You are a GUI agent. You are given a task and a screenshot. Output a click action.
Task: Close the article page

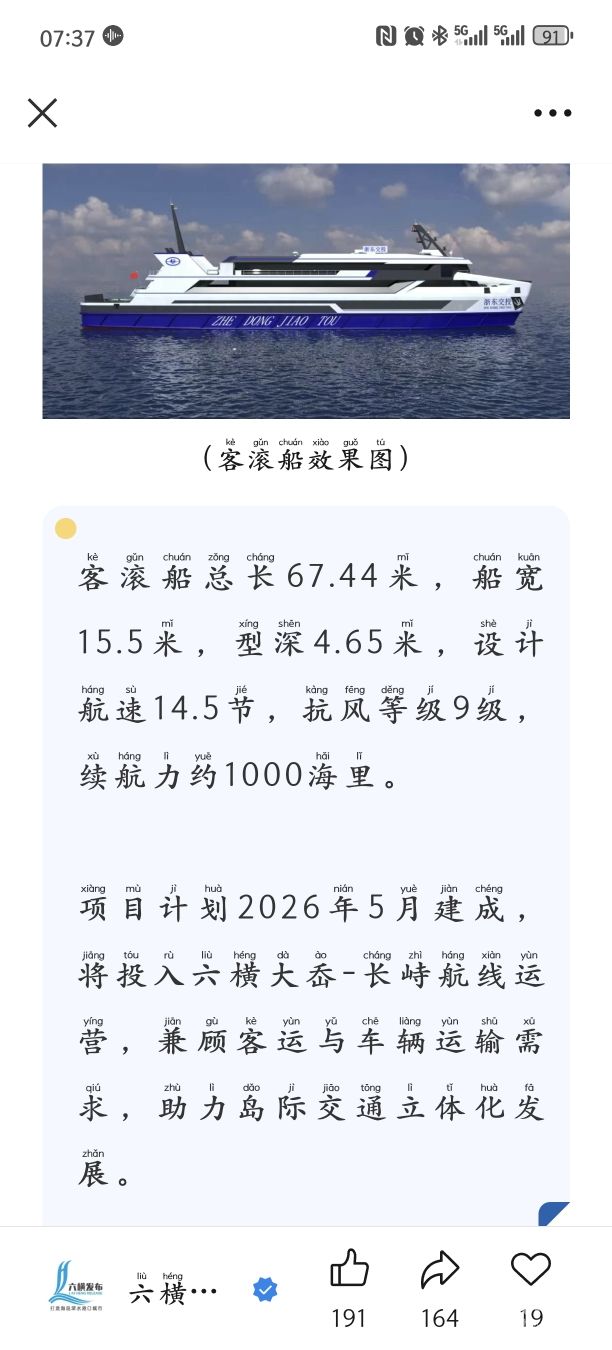coord(42,113)
